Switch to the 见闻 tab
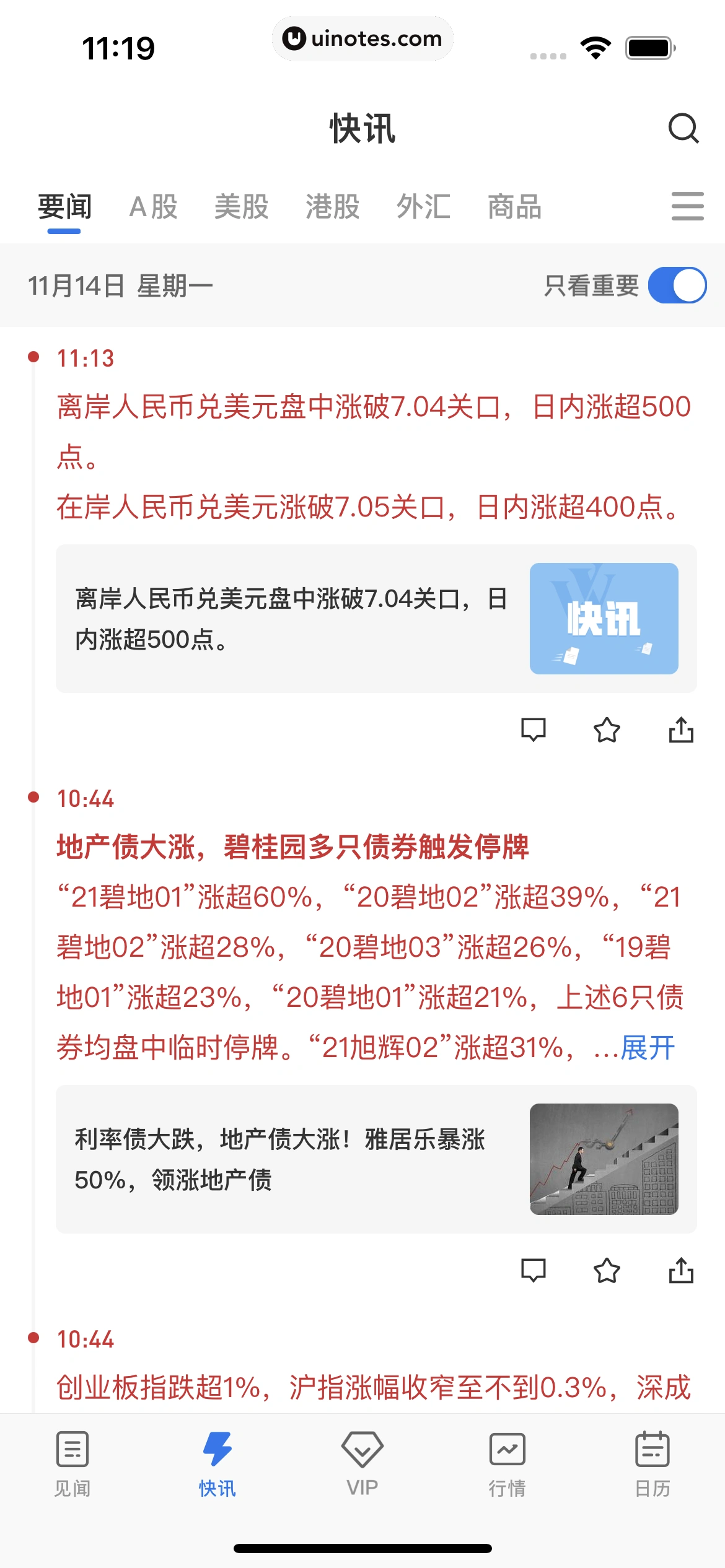The height and width of the screenshot is (1568, 725). (x=71, y=1461)
